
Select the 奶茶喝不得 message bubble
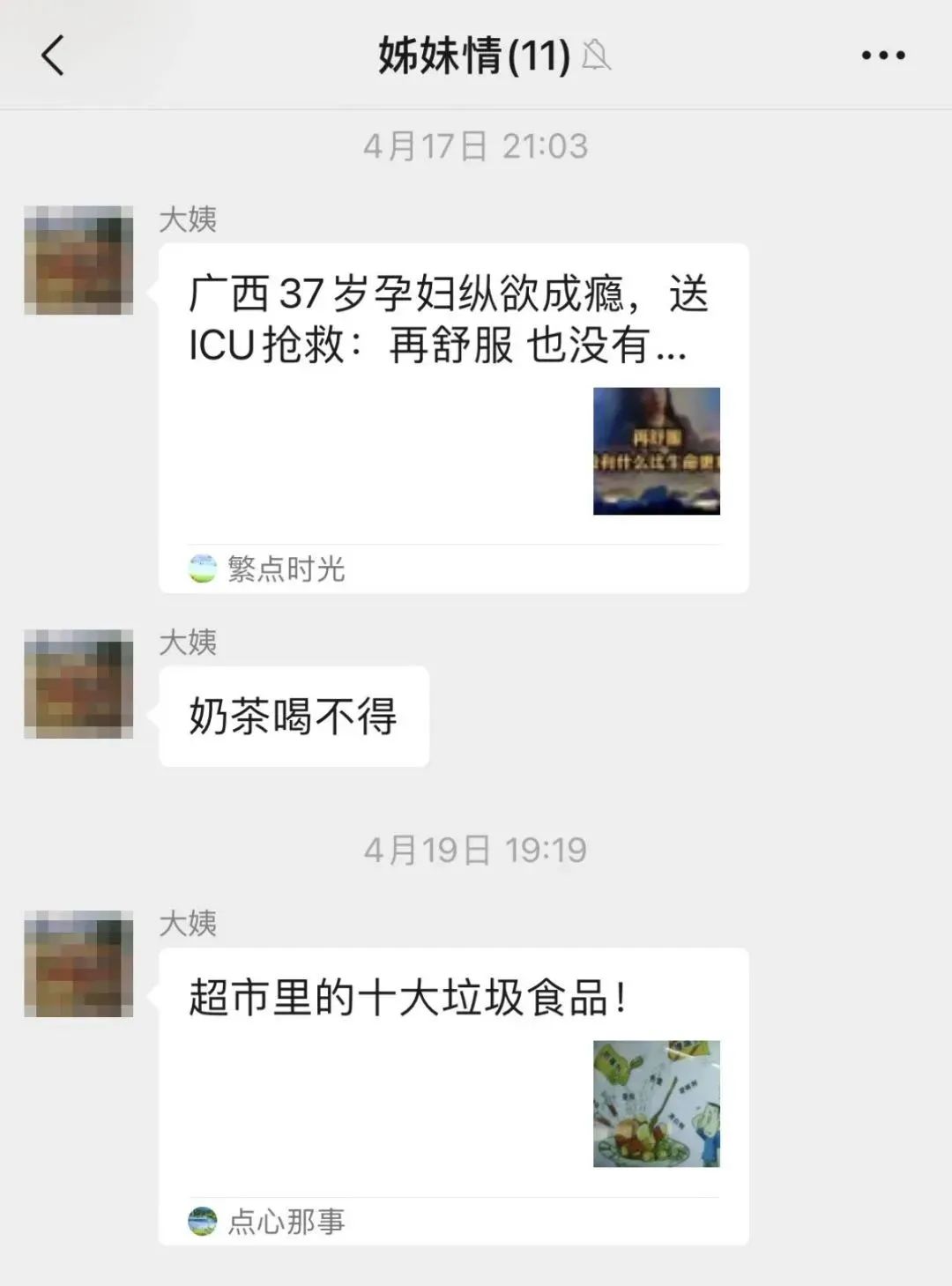[294, 716]
